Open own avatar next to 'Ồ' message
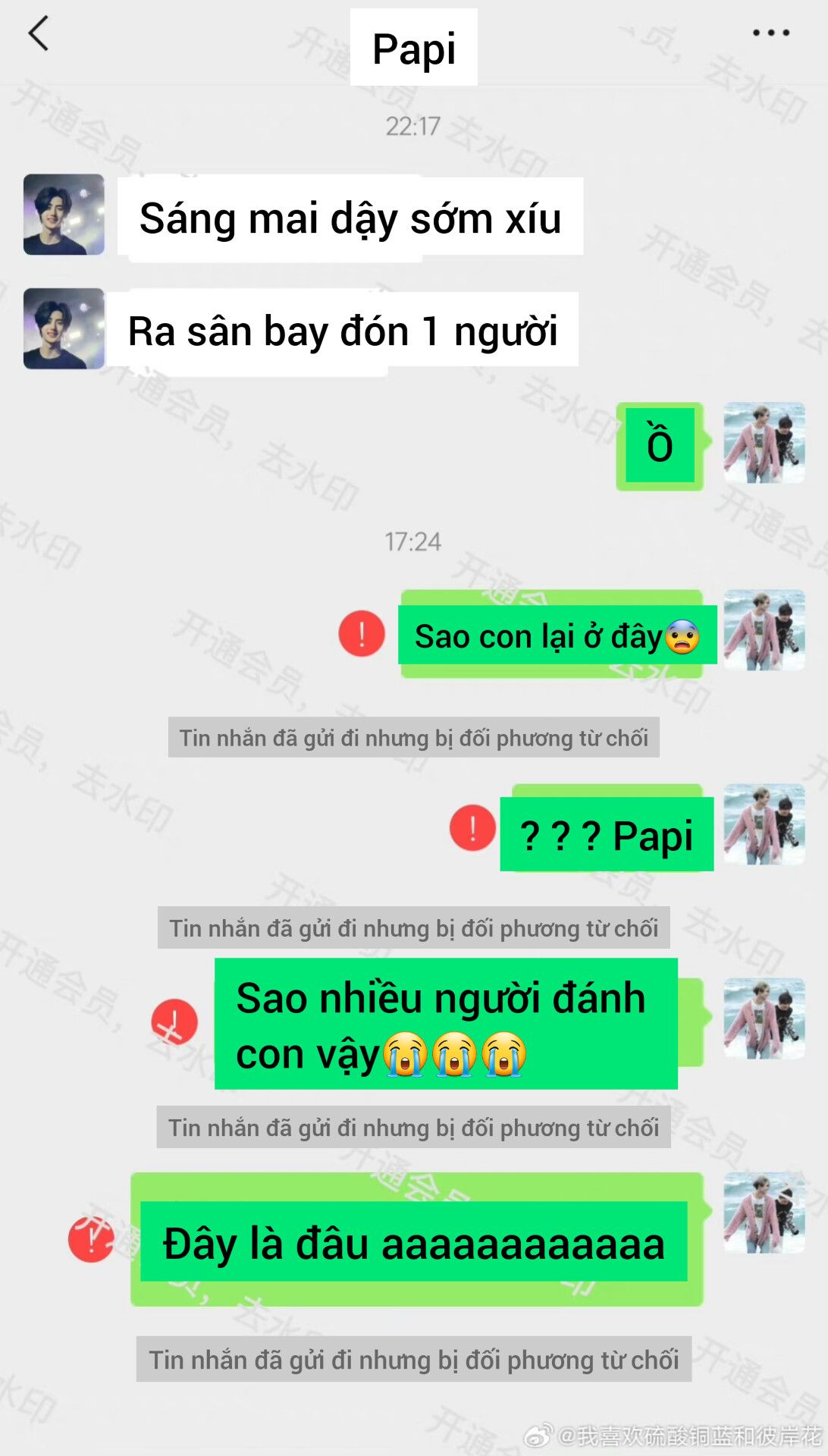Screen dimensions: 828x1456 pos(764,443)
